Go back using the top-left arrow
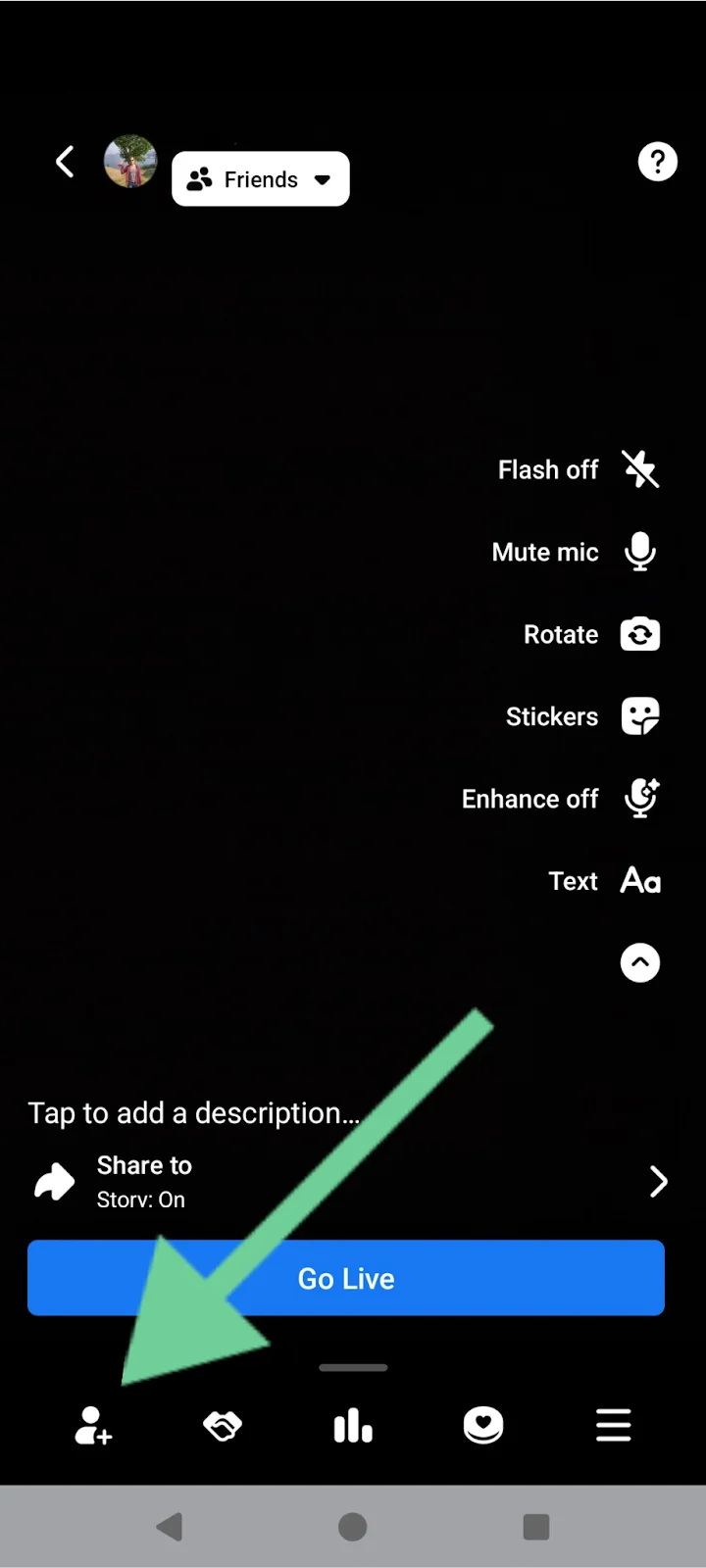Image resolution: width=706 pixels, height=1568 pixels. click(x=65, y=162)
